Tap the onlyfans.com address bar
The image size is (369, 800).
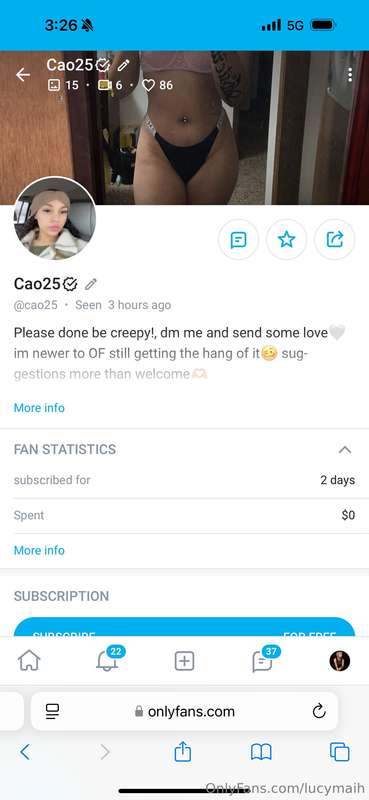click(x=184, y=711)
